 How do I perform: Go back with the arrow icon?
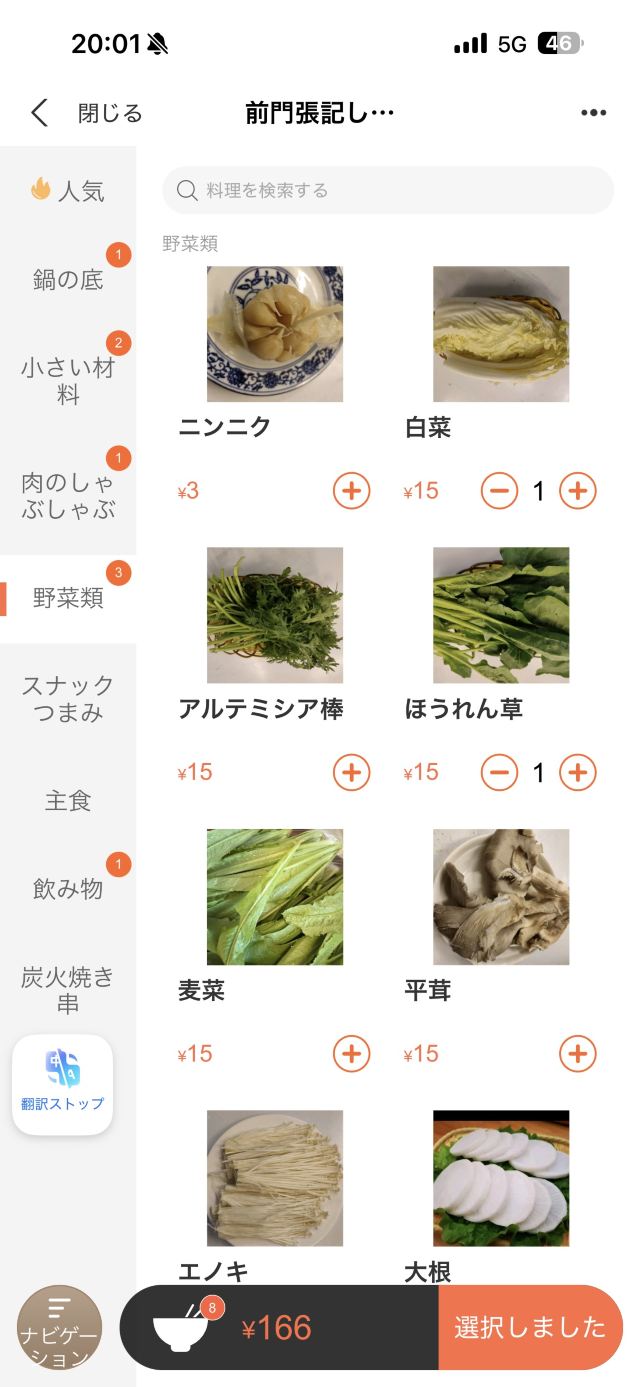[39, 113]
